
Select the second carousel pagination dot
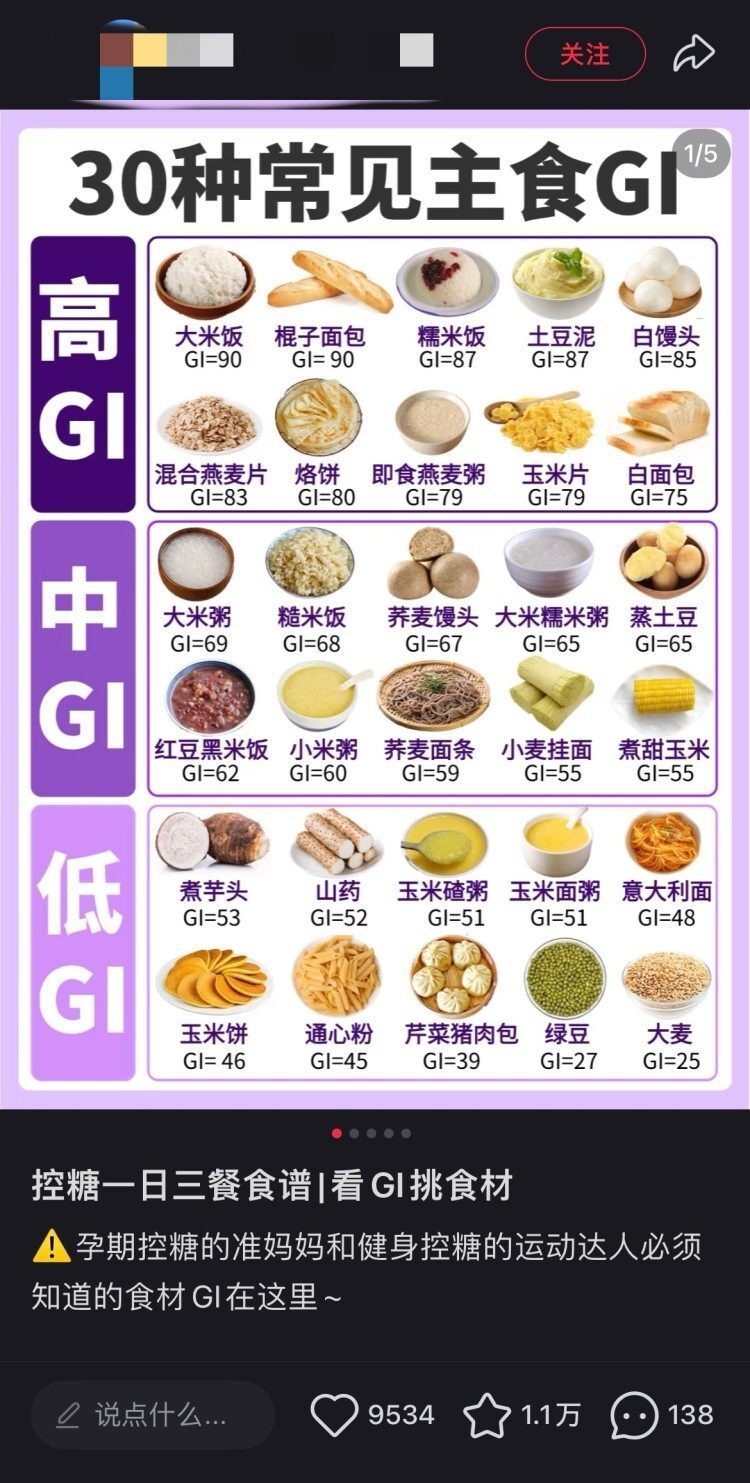pyautogui.click(x=354, y=1133)
